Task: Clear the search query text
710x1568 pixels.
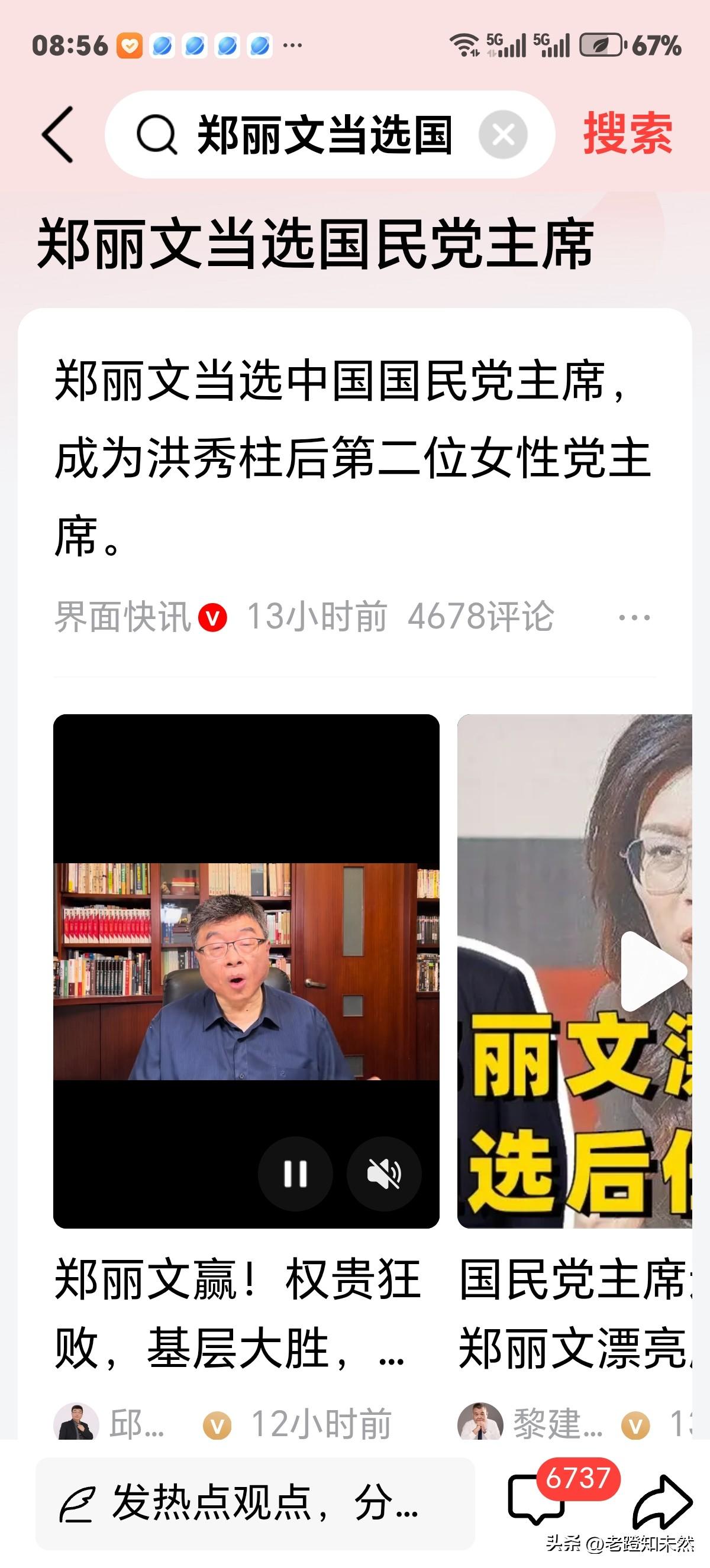Action: pyautogui.click(x=503, y=135)
